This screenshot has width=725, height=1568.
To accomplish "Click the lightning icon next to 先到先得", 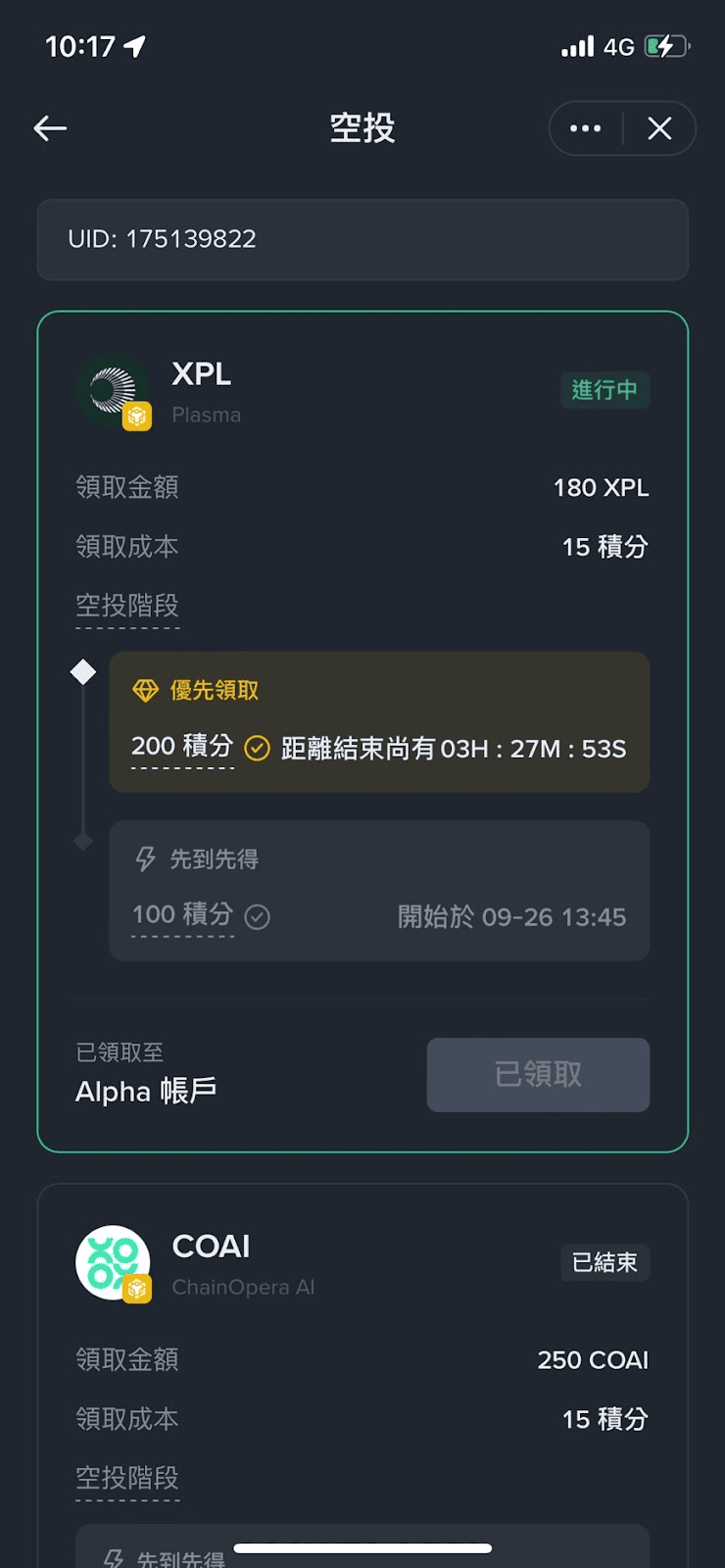I will [x=145, y=857].
